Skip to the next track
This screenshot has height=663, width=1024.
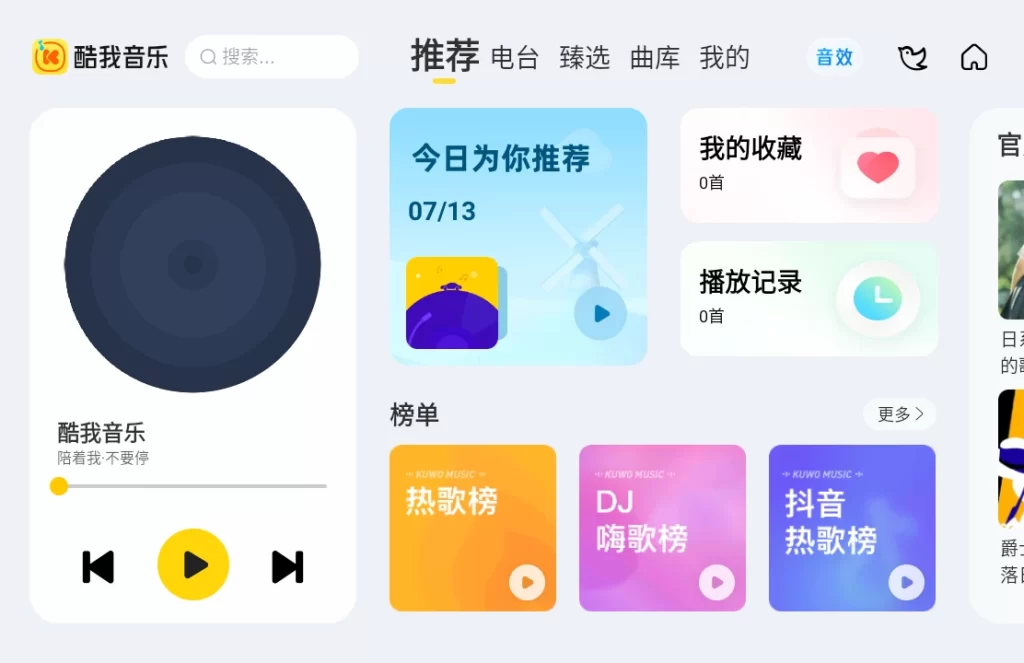pyautogui.click(x=287, y=567)
